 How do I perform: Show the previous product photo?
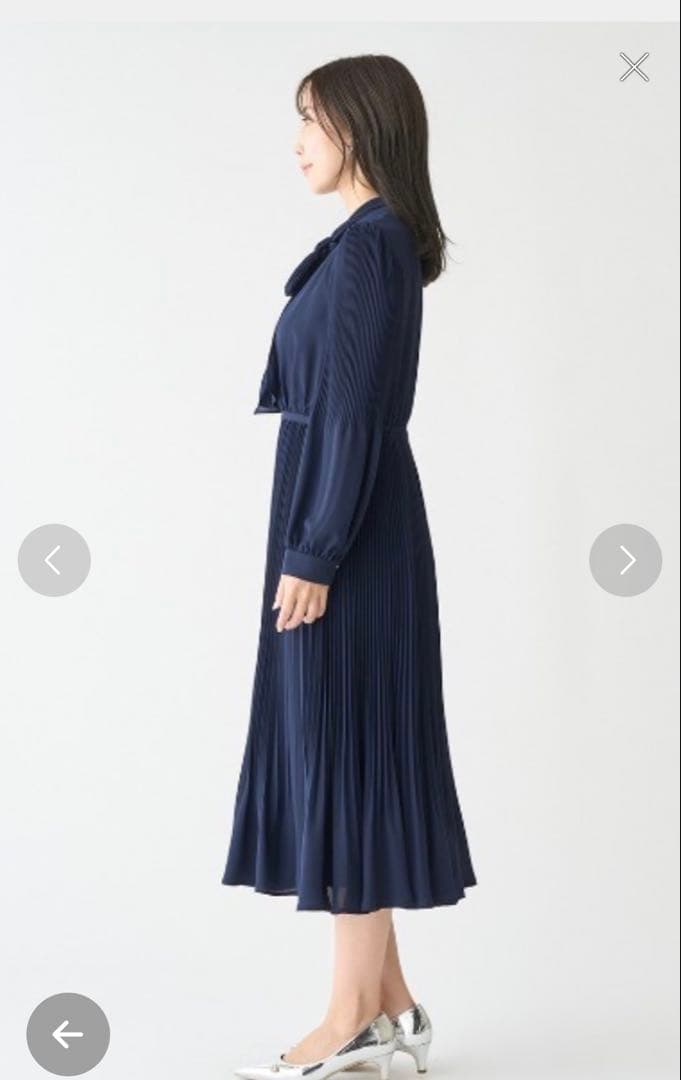[x=54, y=560]
